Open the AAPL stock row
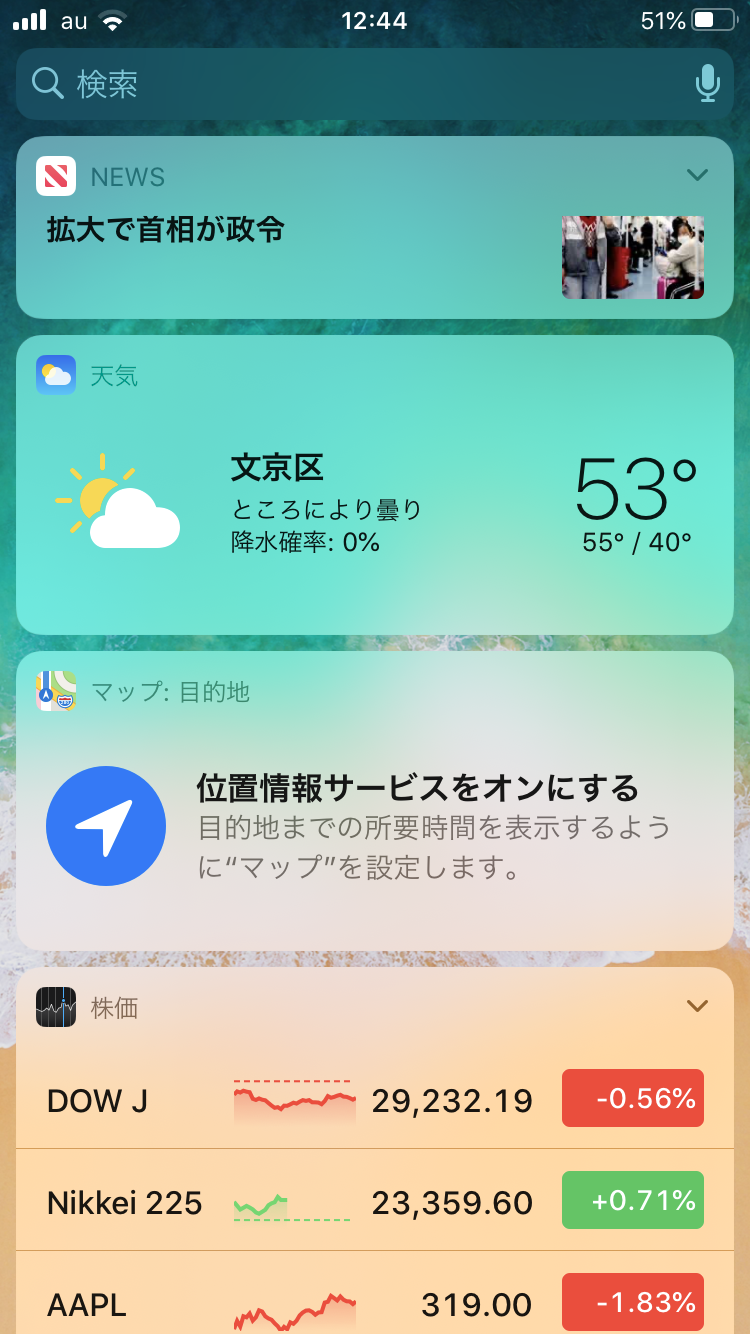The height and width of the screenshot is (1334, 750). 290,1304
